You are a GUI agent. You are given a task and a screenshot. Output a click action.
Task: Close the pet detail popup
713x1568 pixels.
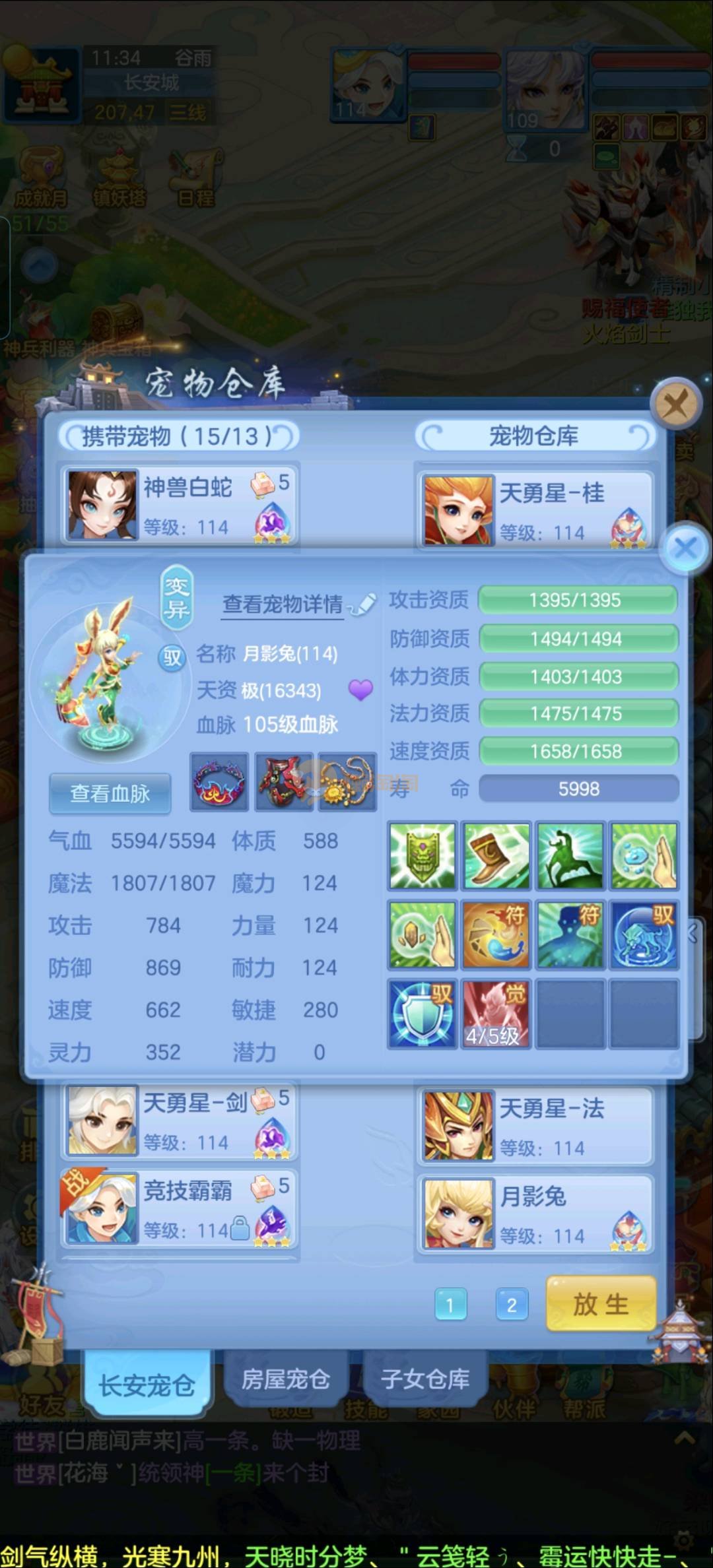pyautogui.click(x=685, y=548)
